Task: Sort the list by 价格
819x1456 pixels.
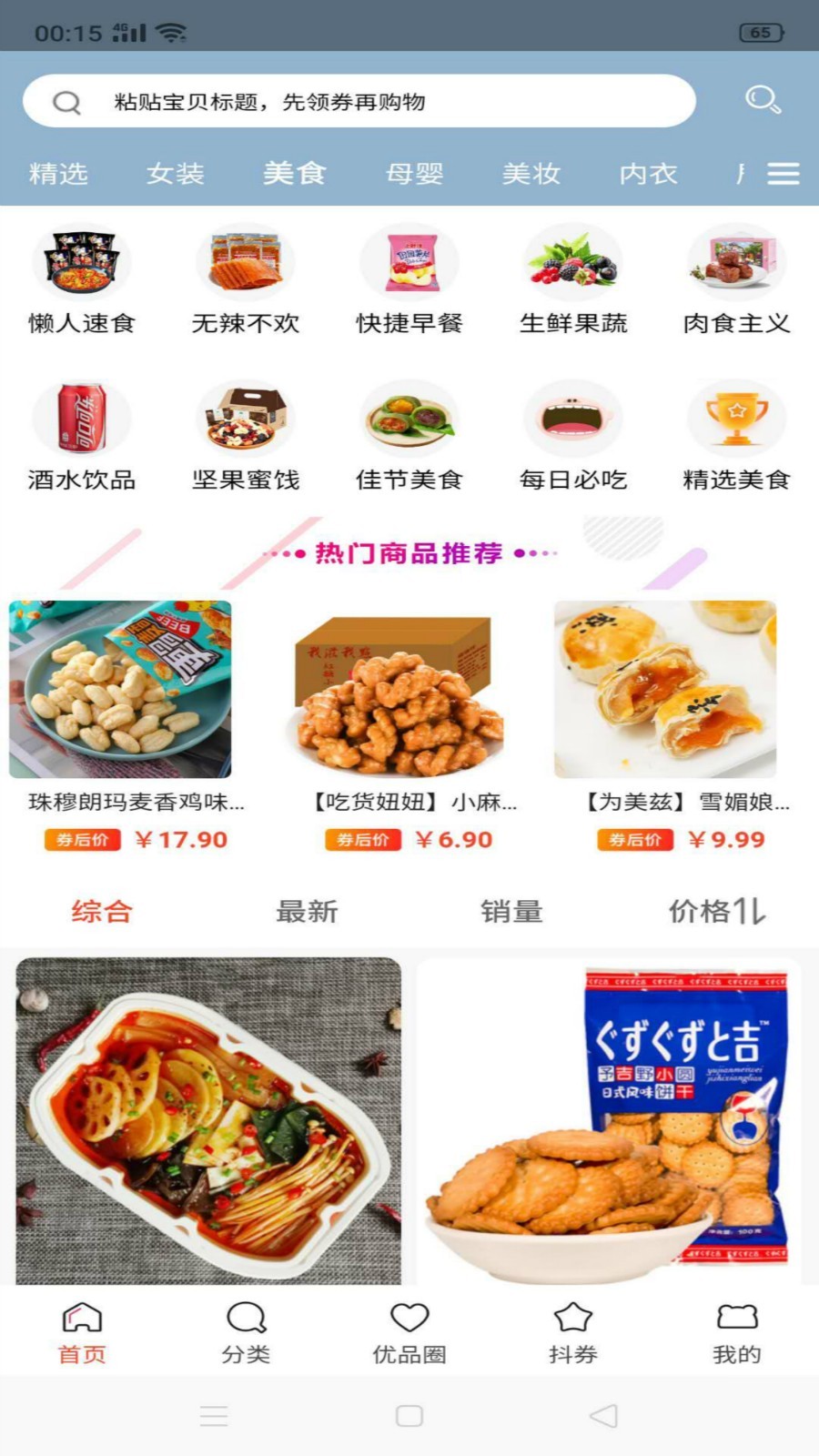Action: tap(716, 911)
